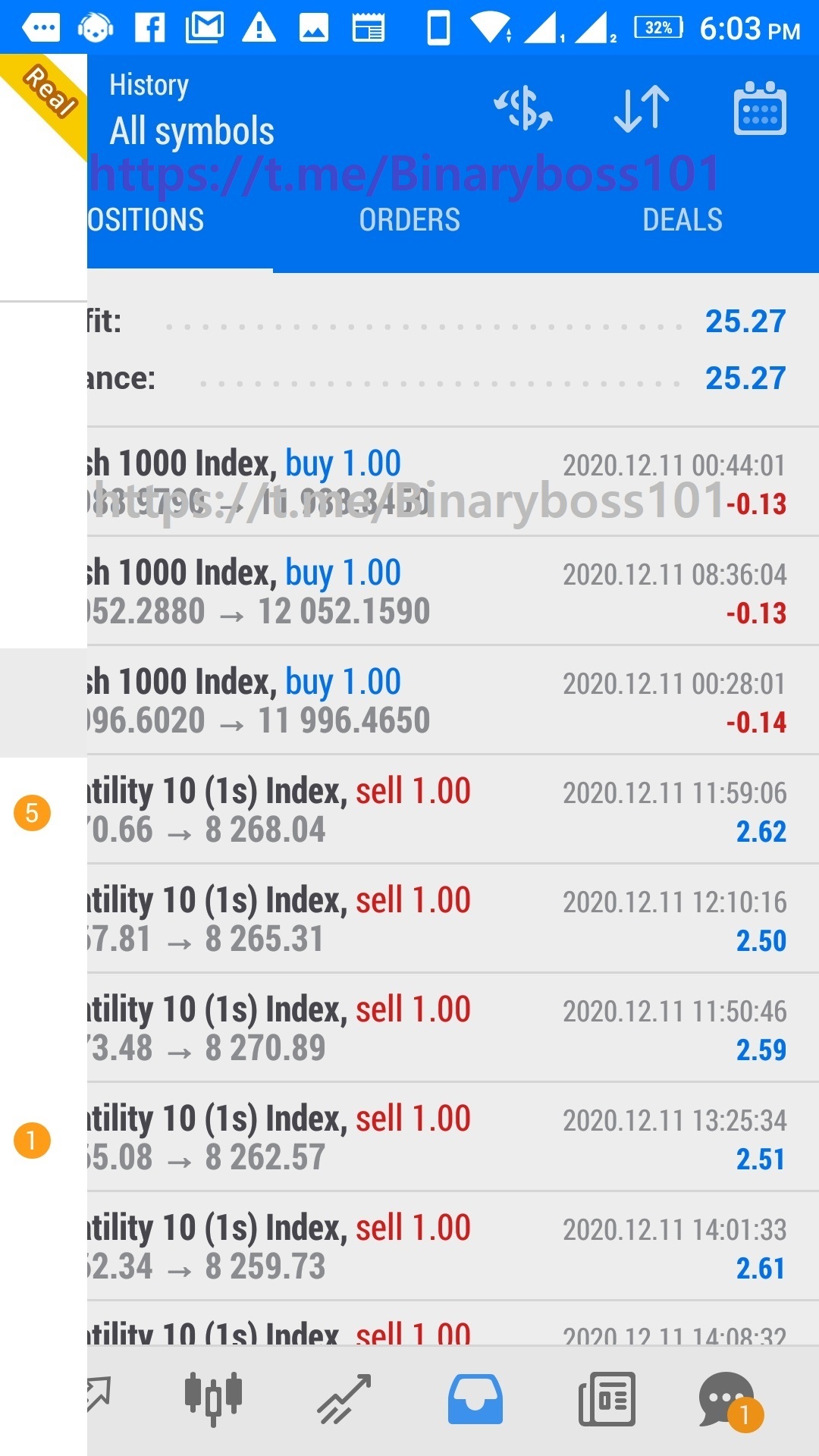
Task: Open the buy trade closed at 11 996.4650
Action: [453, 701]
